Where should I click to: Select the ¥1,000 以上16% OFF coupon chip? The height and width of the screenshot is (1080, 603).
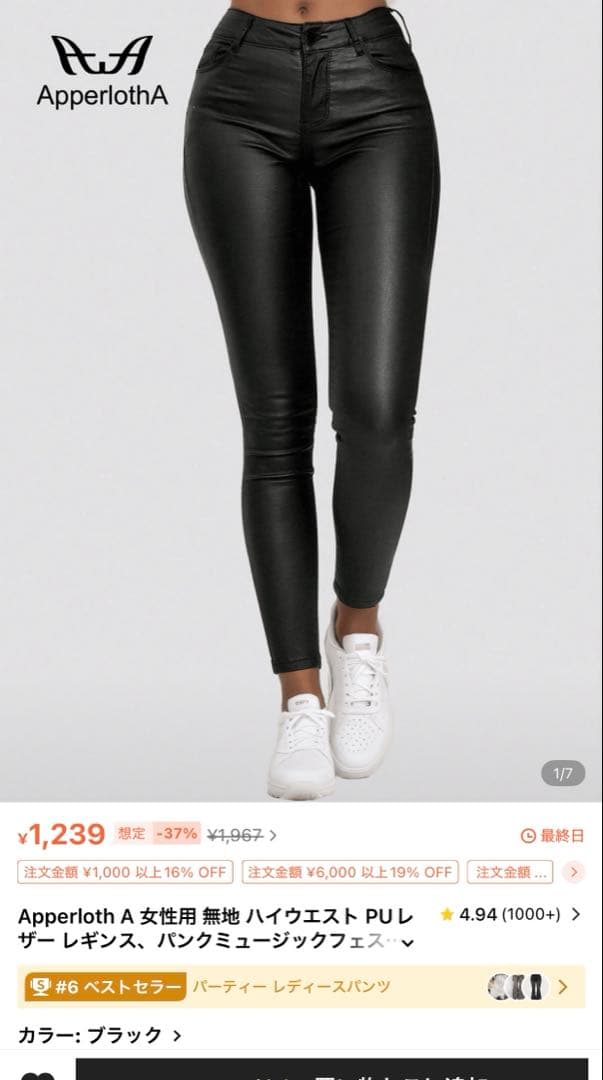coord(125,872)
